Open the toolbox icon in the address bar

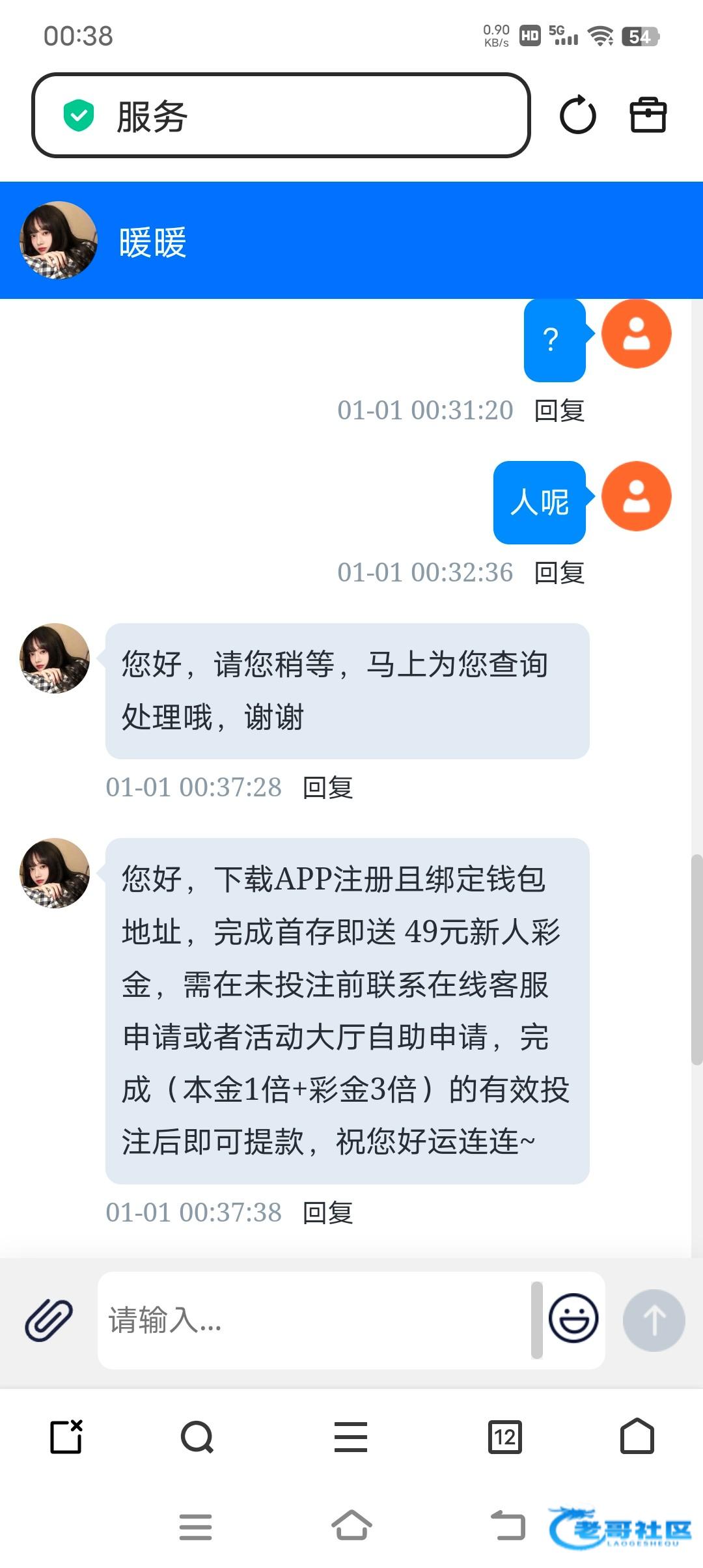(648, 115)
